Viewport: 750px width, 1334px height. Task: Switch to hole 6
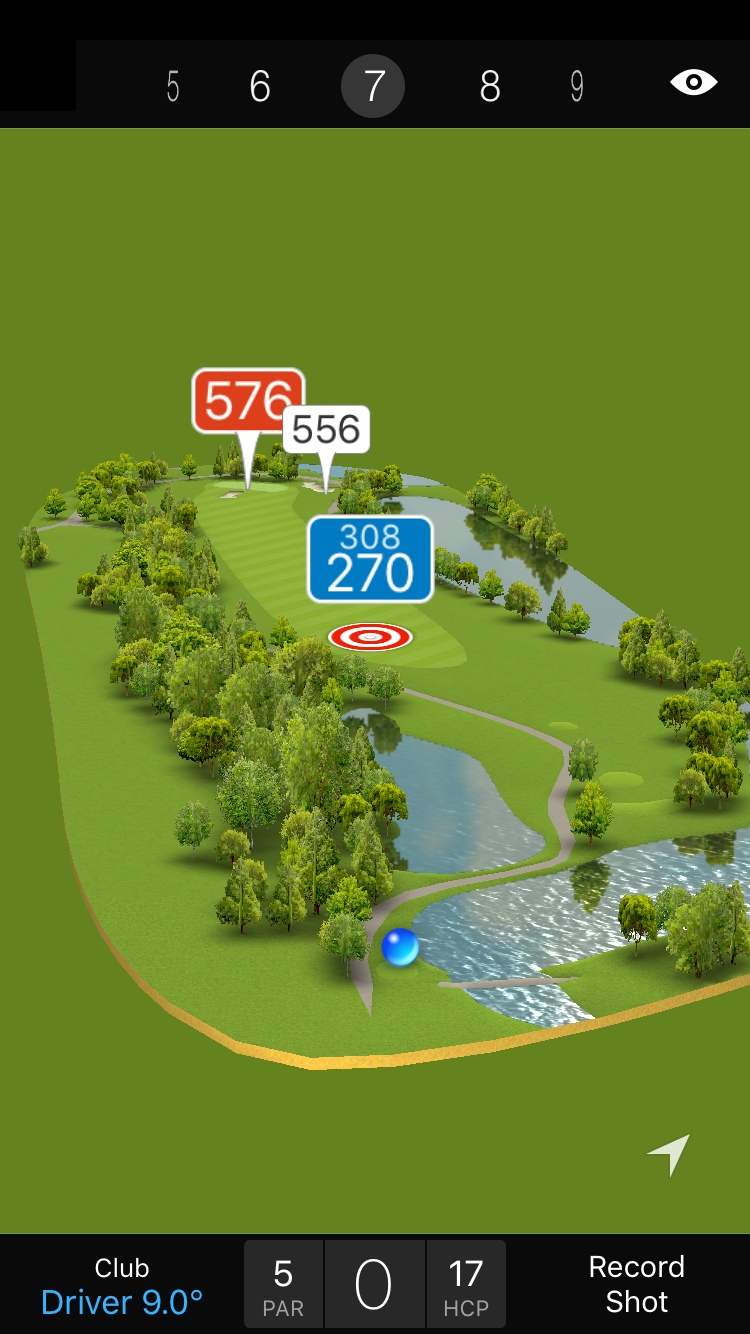tap(260, 87)
